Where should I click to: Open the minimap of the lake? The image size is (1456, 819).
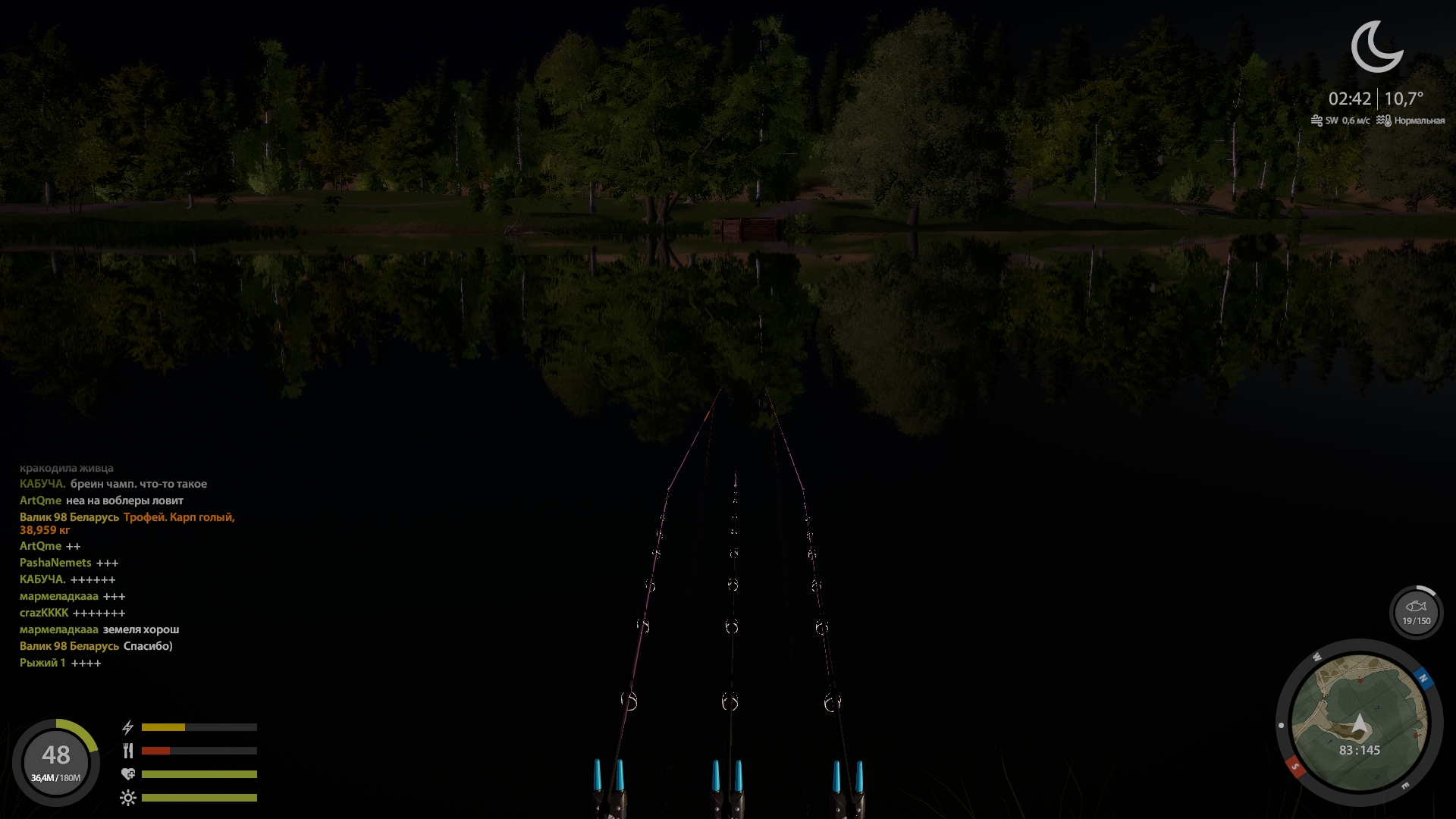[1359, 723]
